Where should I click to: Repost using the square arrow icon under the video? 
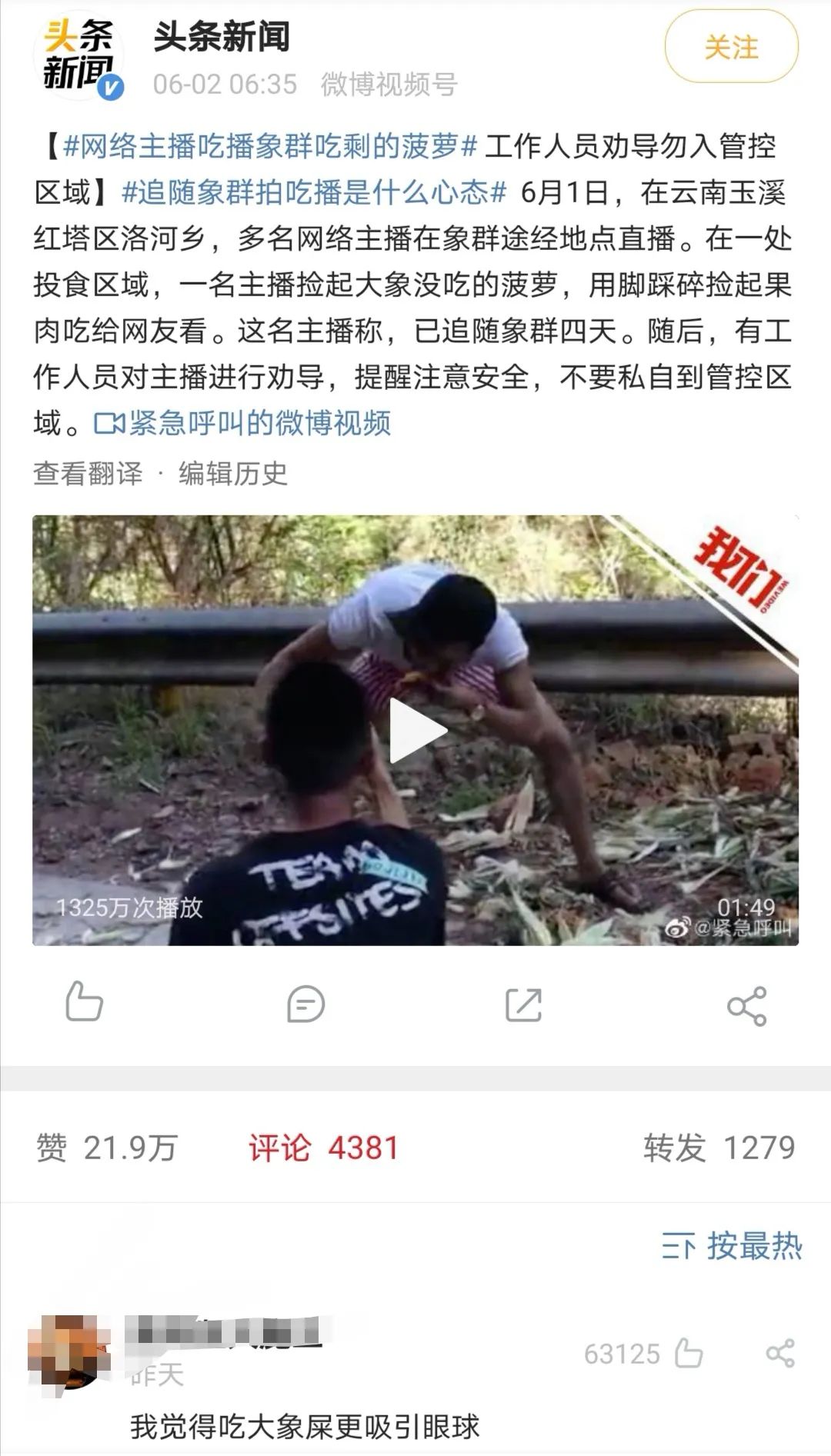click(x=523, y=1004)
